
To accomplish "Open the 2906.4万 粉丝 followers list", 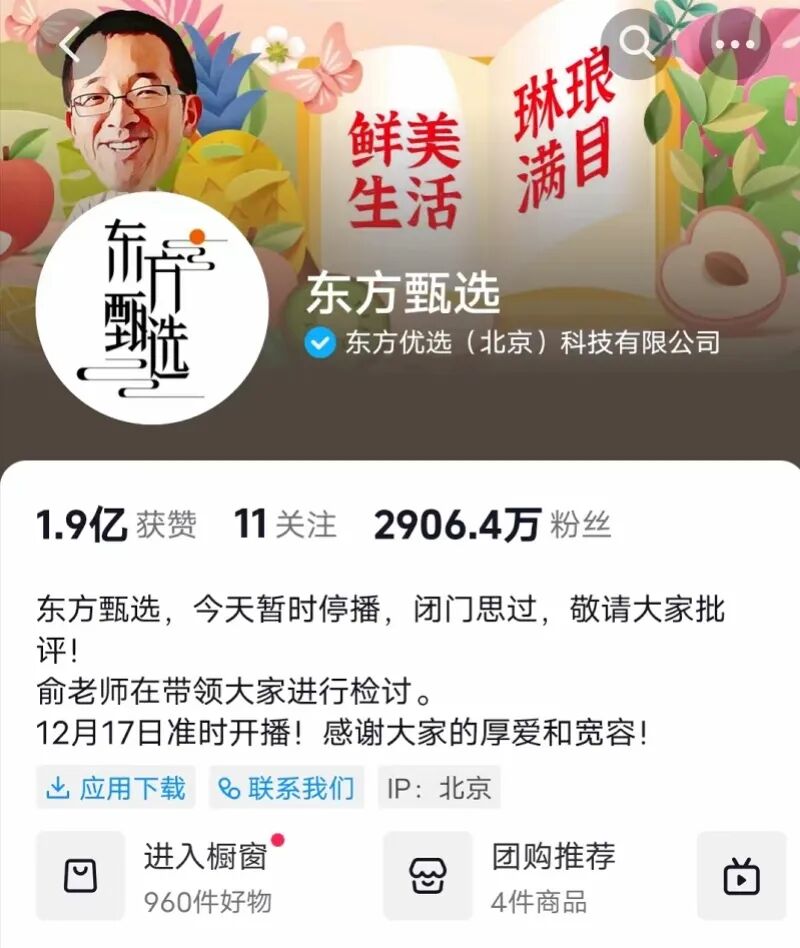I will 492,524.
